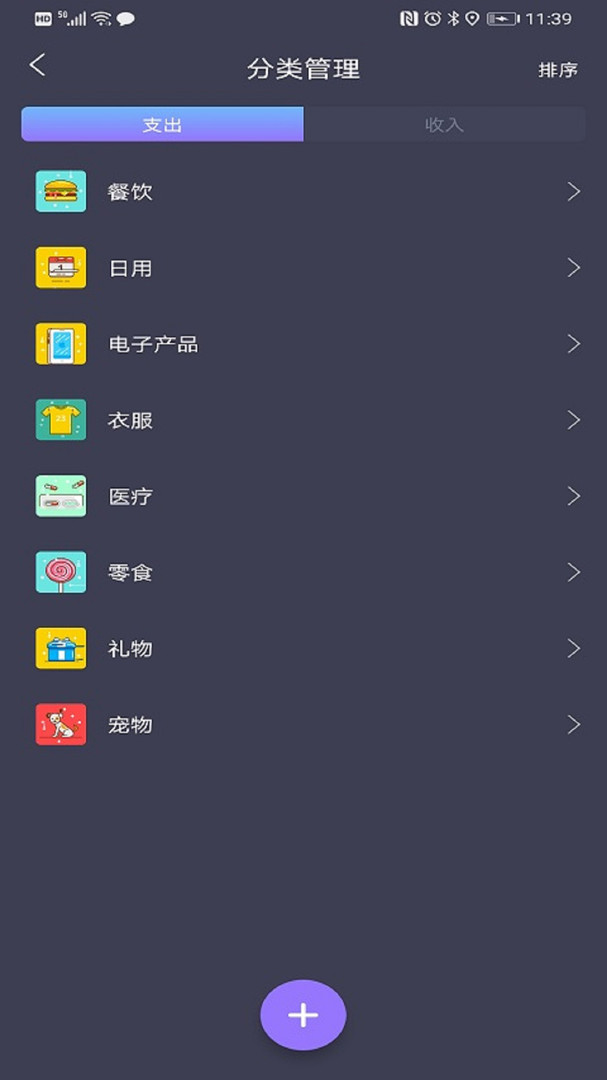Add a new category with plus button
Viewport: 607px width, 1080px height.
tap(303, 1015)
